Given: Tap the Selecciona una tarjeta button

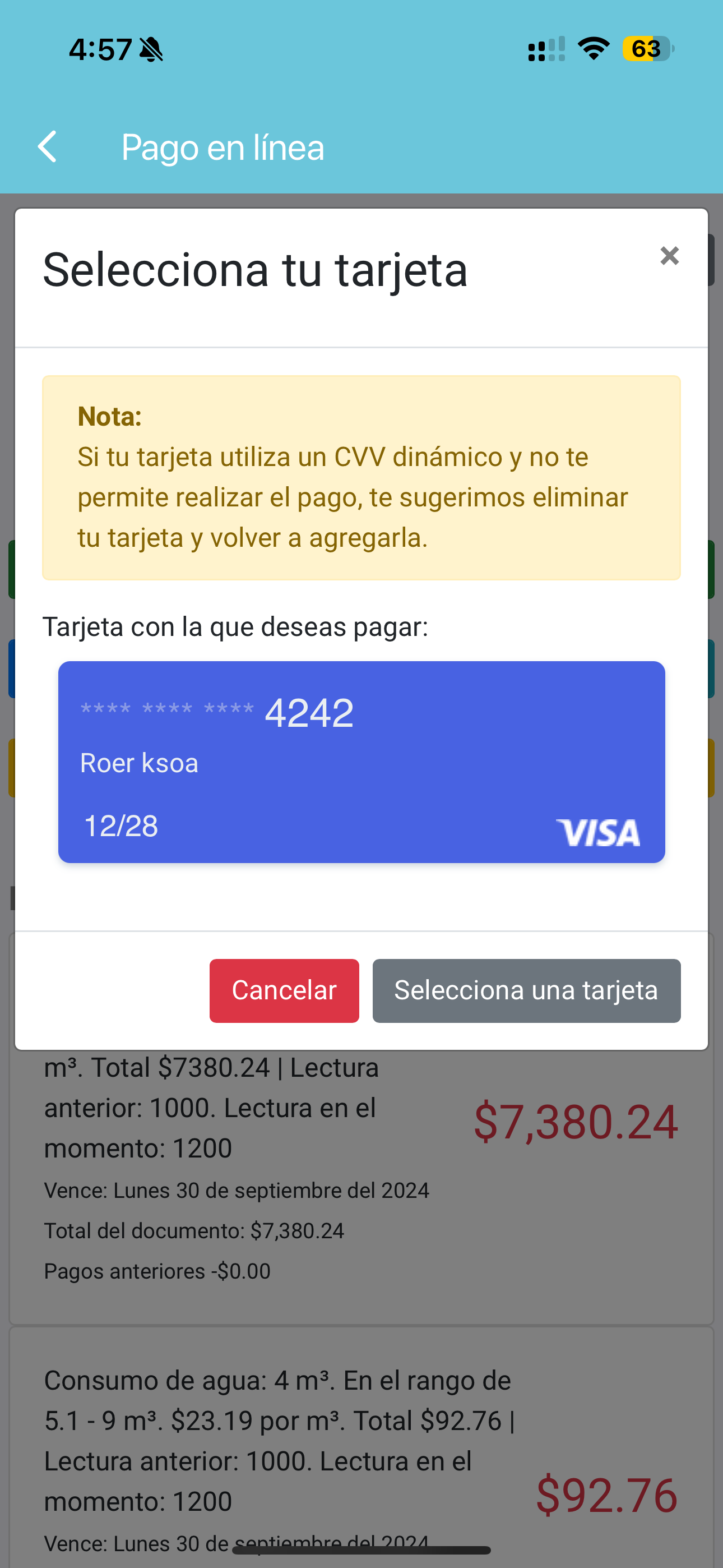Looking at the screenshot, I should coord(526,990).
